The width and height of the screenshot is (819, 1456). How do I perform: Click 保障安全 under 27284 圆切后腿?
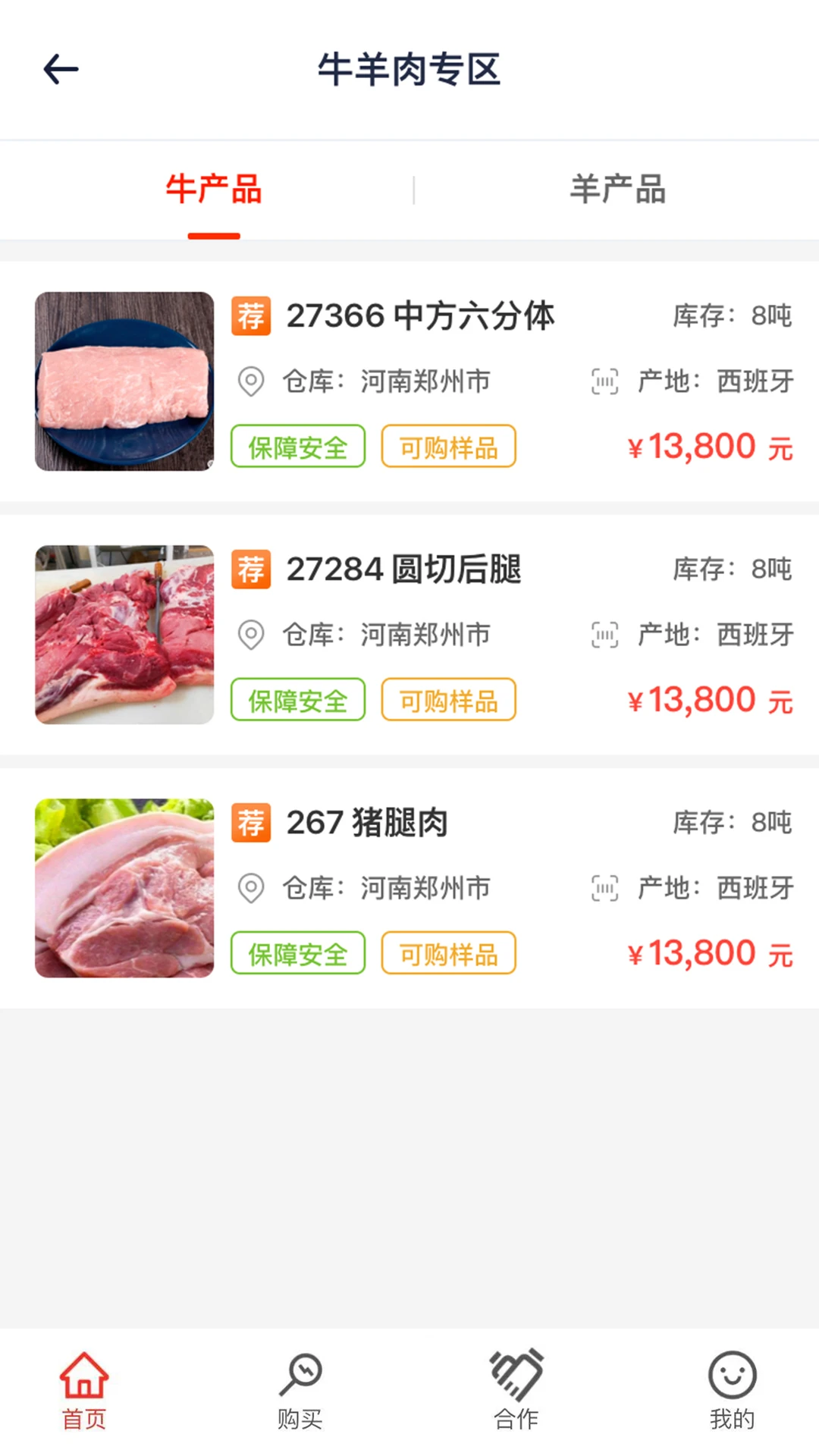[297, 699]
